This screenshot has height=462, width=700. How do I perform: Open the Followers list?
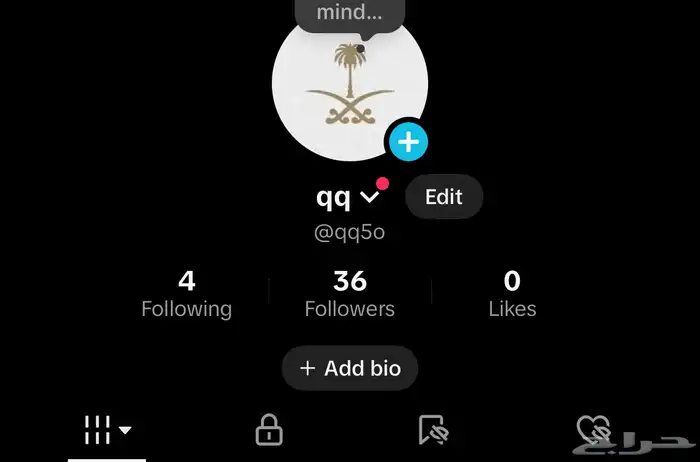[x=349, y=294]
